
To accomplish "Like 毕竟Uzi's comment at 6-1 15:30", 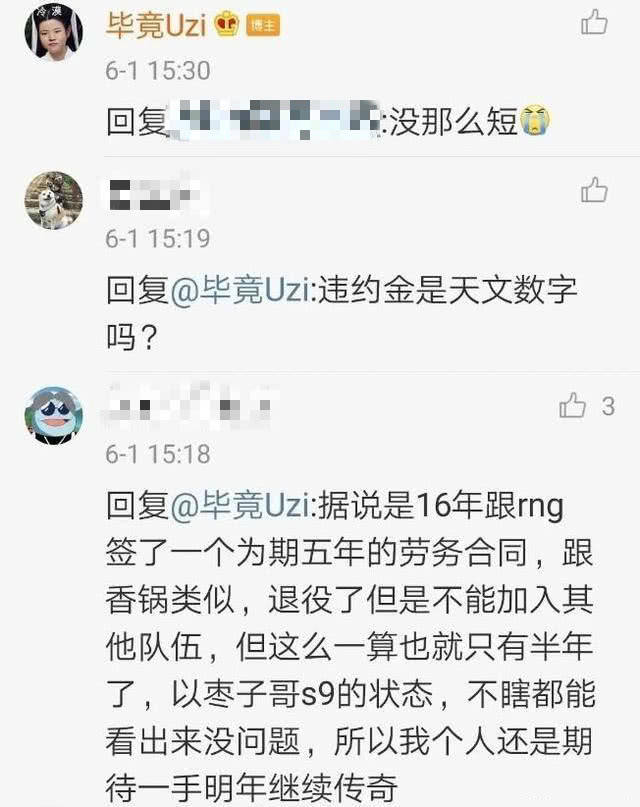I will (x=594, y=21).
